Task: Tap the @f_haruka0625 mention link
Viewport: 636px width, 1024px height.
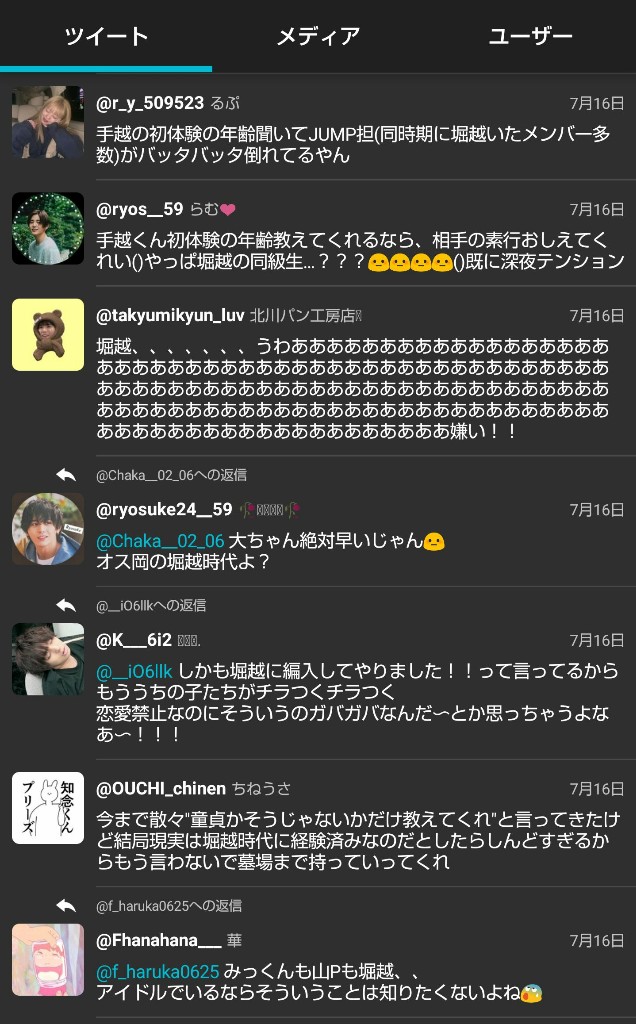Action: click(158, 971)
